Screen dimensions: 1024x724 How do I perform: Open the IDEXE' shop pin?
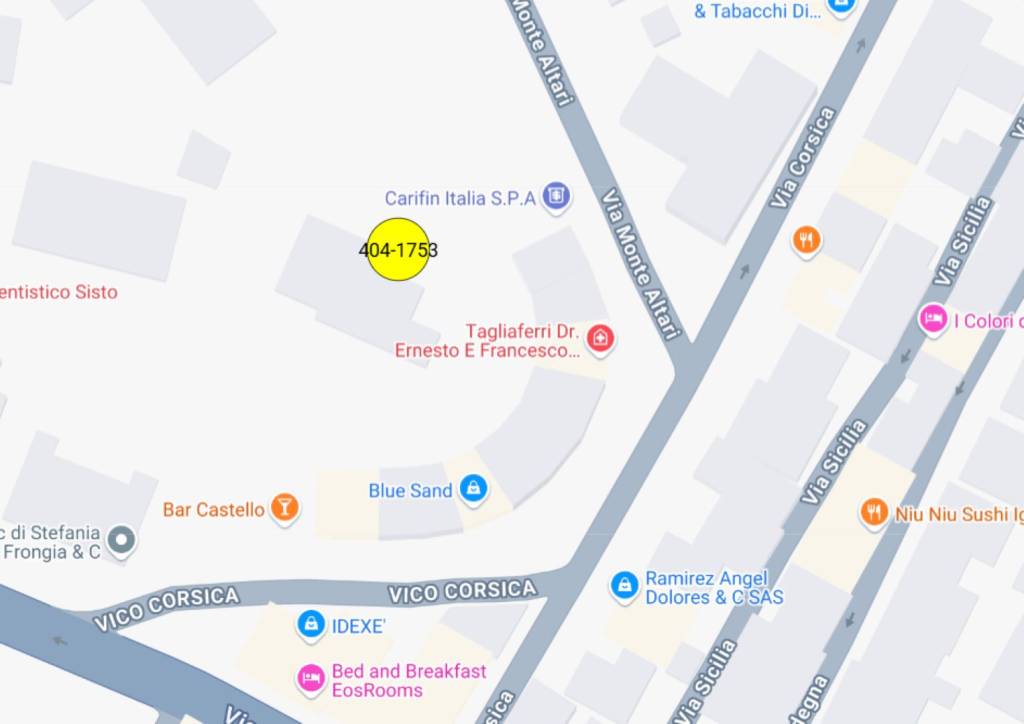(311, 624)
